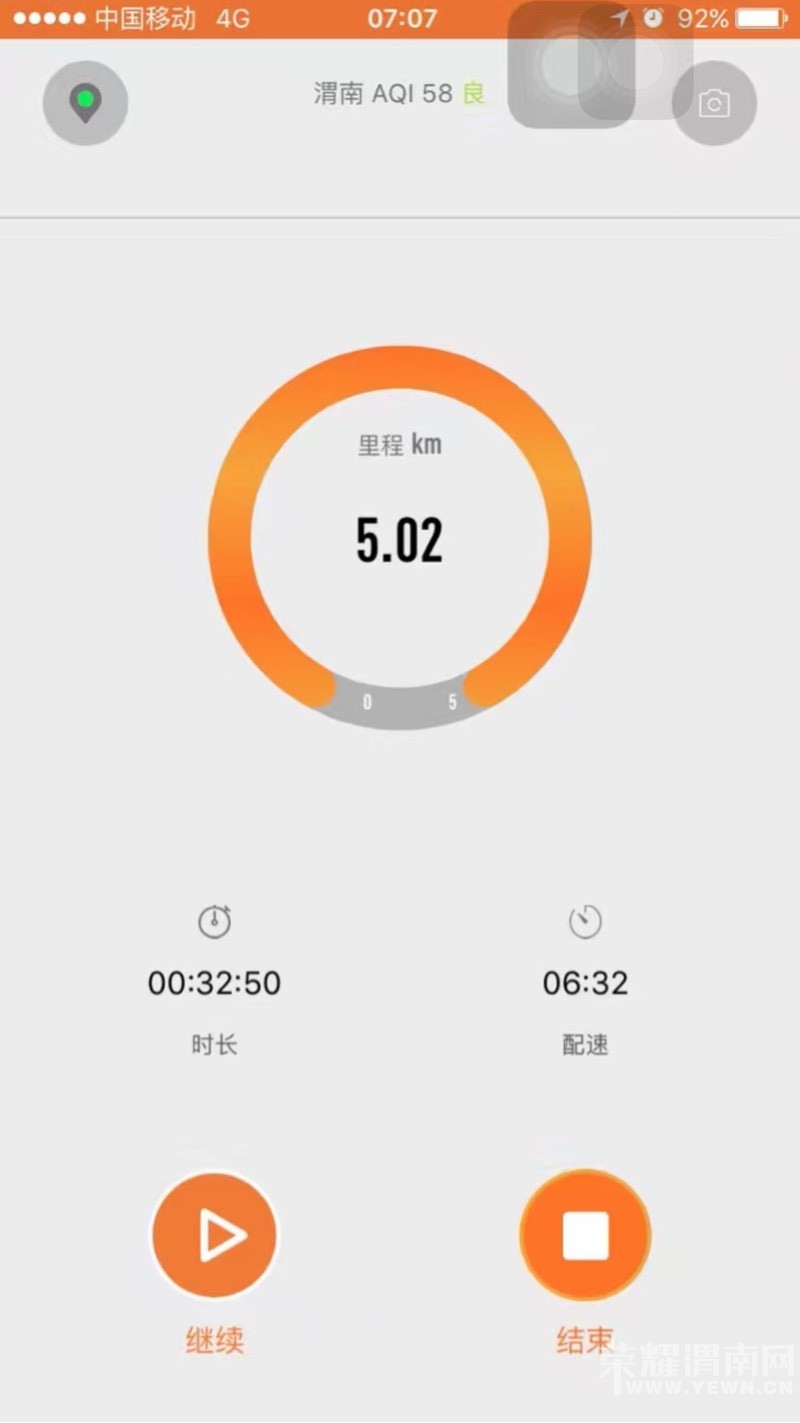
Task: Open the camera icon
Action: pos(714,103)
